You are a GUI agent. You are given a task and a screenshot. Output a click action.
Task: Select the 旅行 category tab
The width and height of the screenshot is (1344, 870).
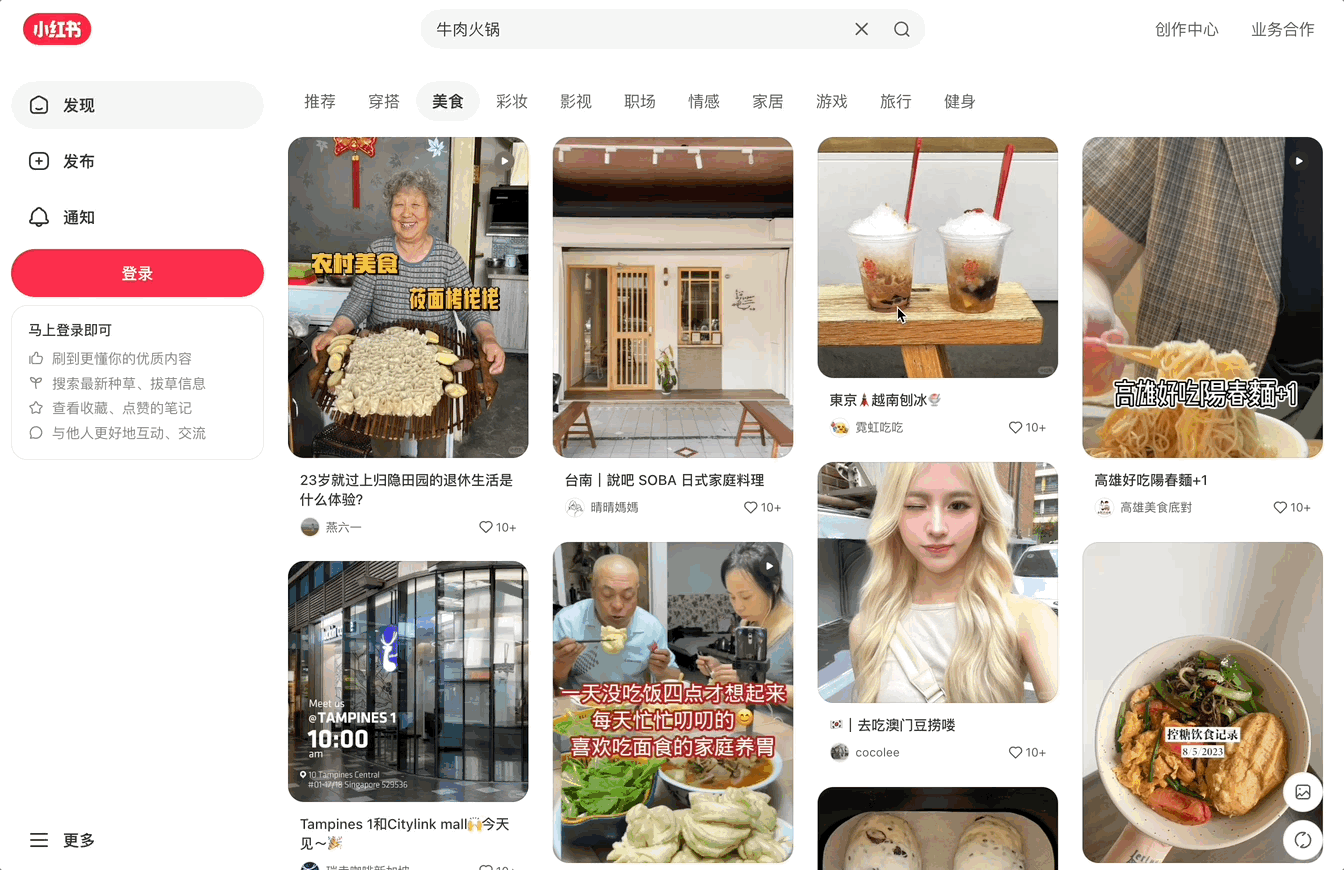pyautogui.click(x=896, y=101)
